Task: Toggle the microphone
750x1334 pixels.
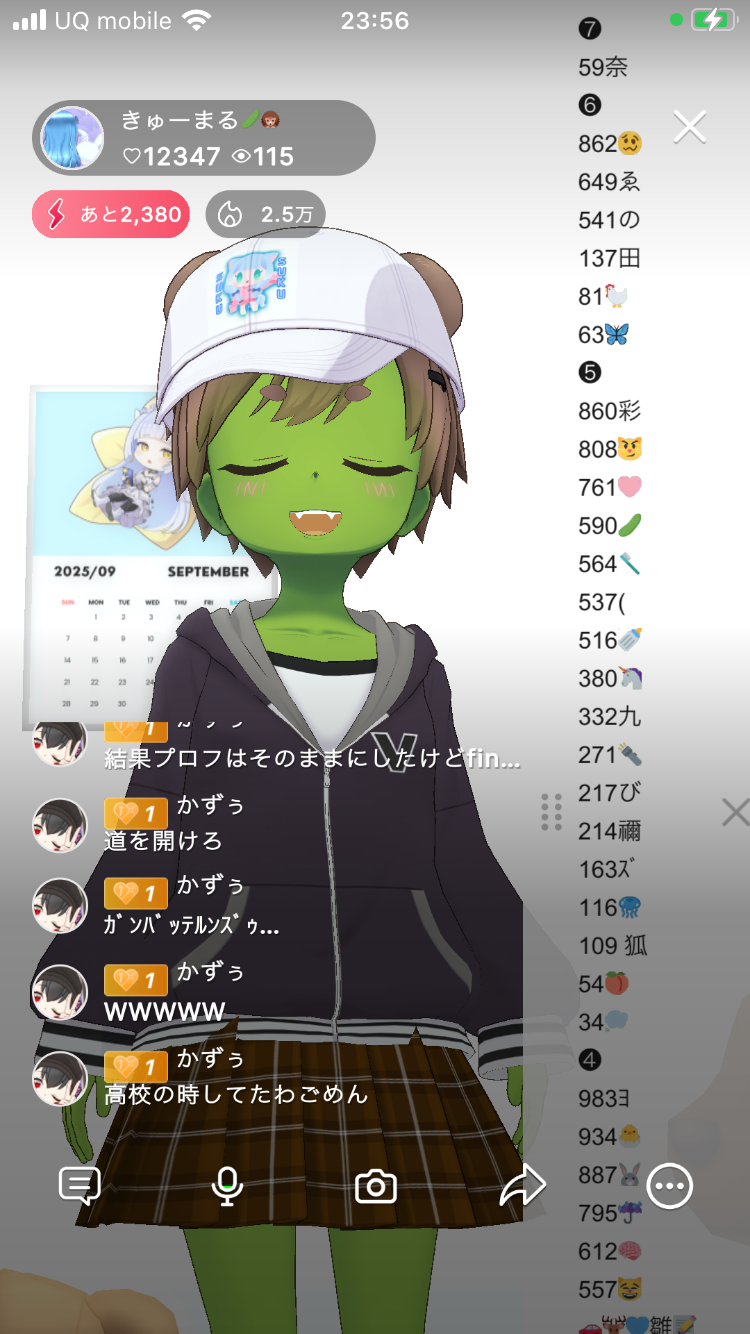Action: pos(228,1186)
